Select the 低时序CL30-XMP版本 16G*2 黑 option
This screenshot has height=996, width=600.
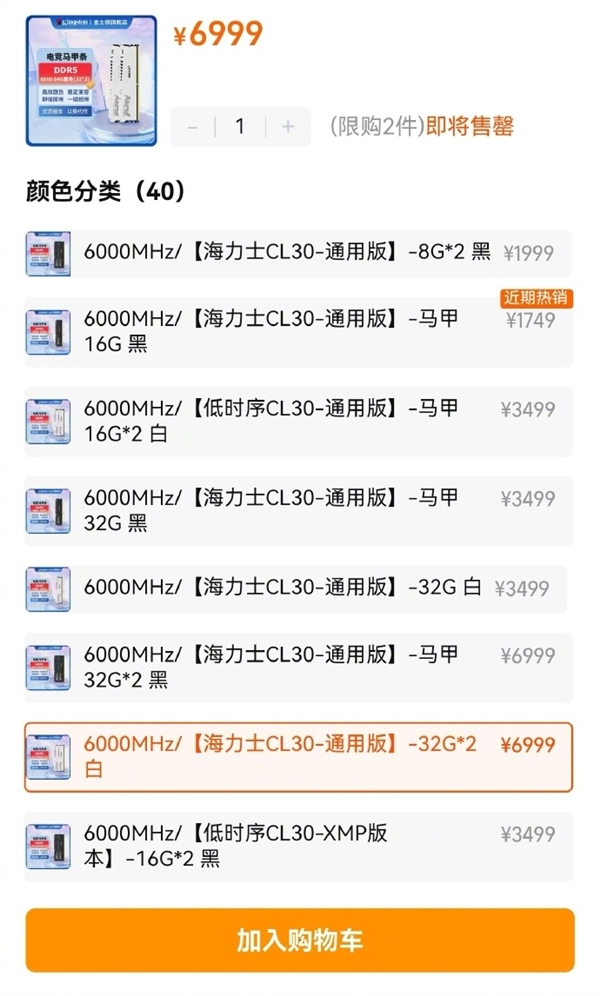coord(298,846)
